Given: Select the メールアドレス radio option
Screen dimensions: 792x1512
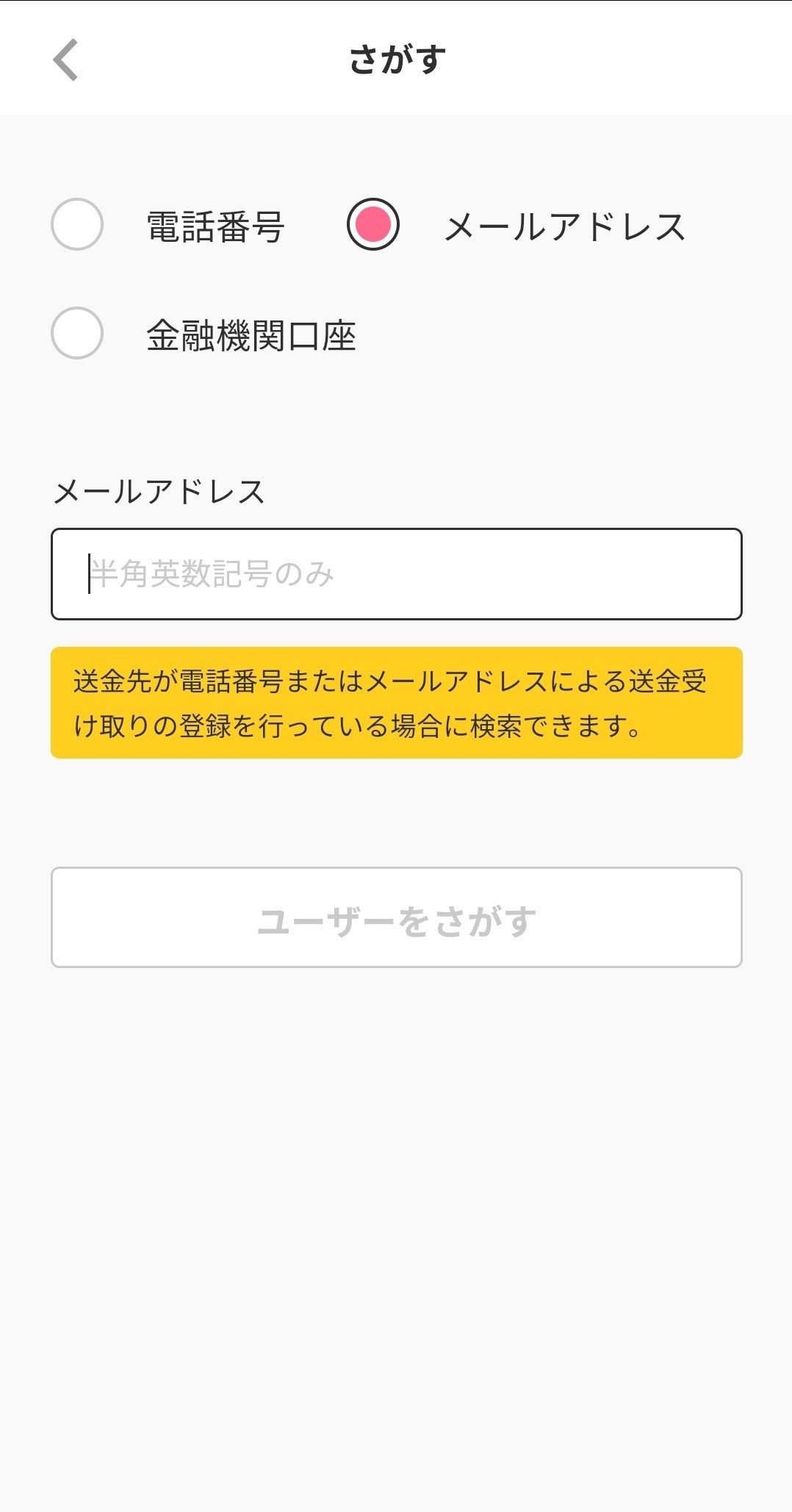Looking at the screenshot, I should (373, 224).
